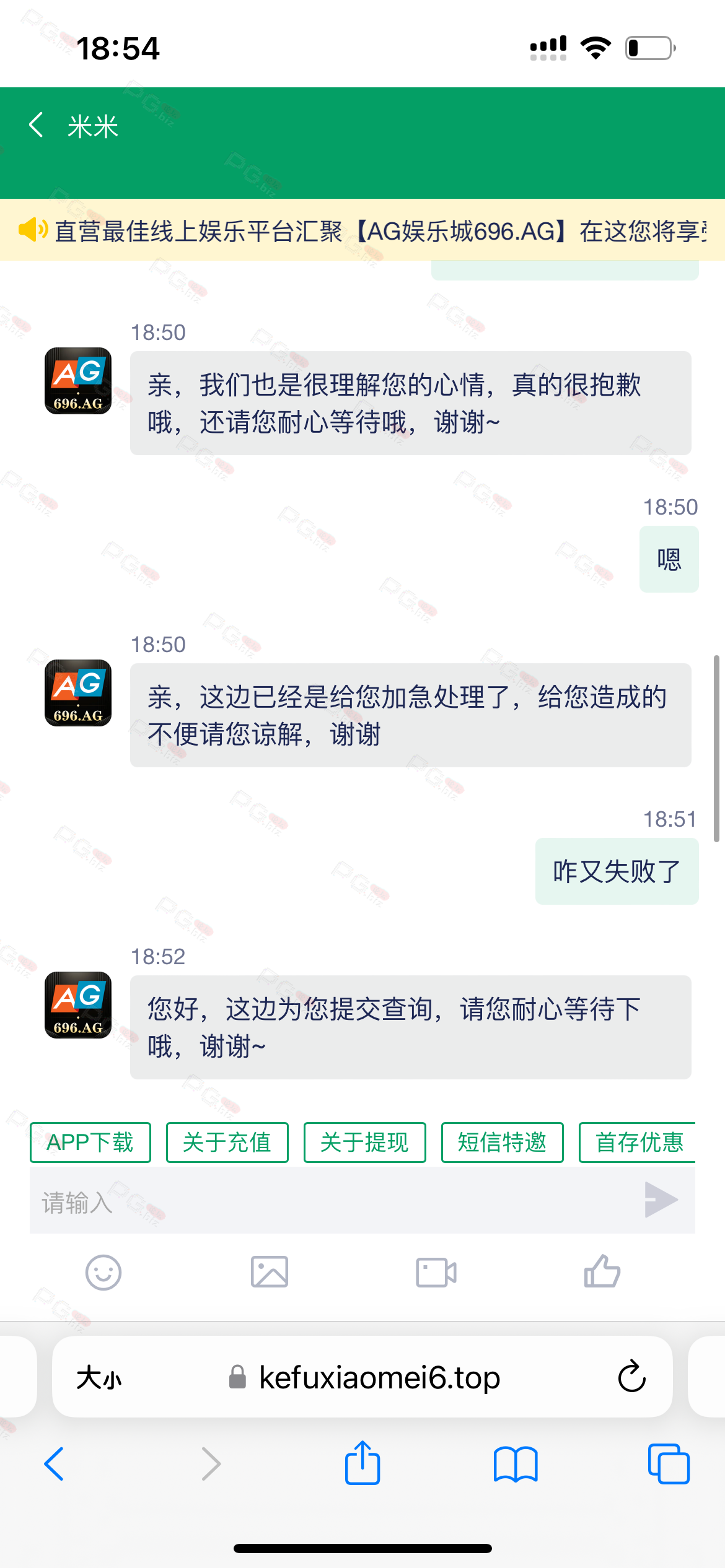The image size is (725, 1568).
Task: Tap the APP下载 quick reply chip
Action: point(90,1142)
